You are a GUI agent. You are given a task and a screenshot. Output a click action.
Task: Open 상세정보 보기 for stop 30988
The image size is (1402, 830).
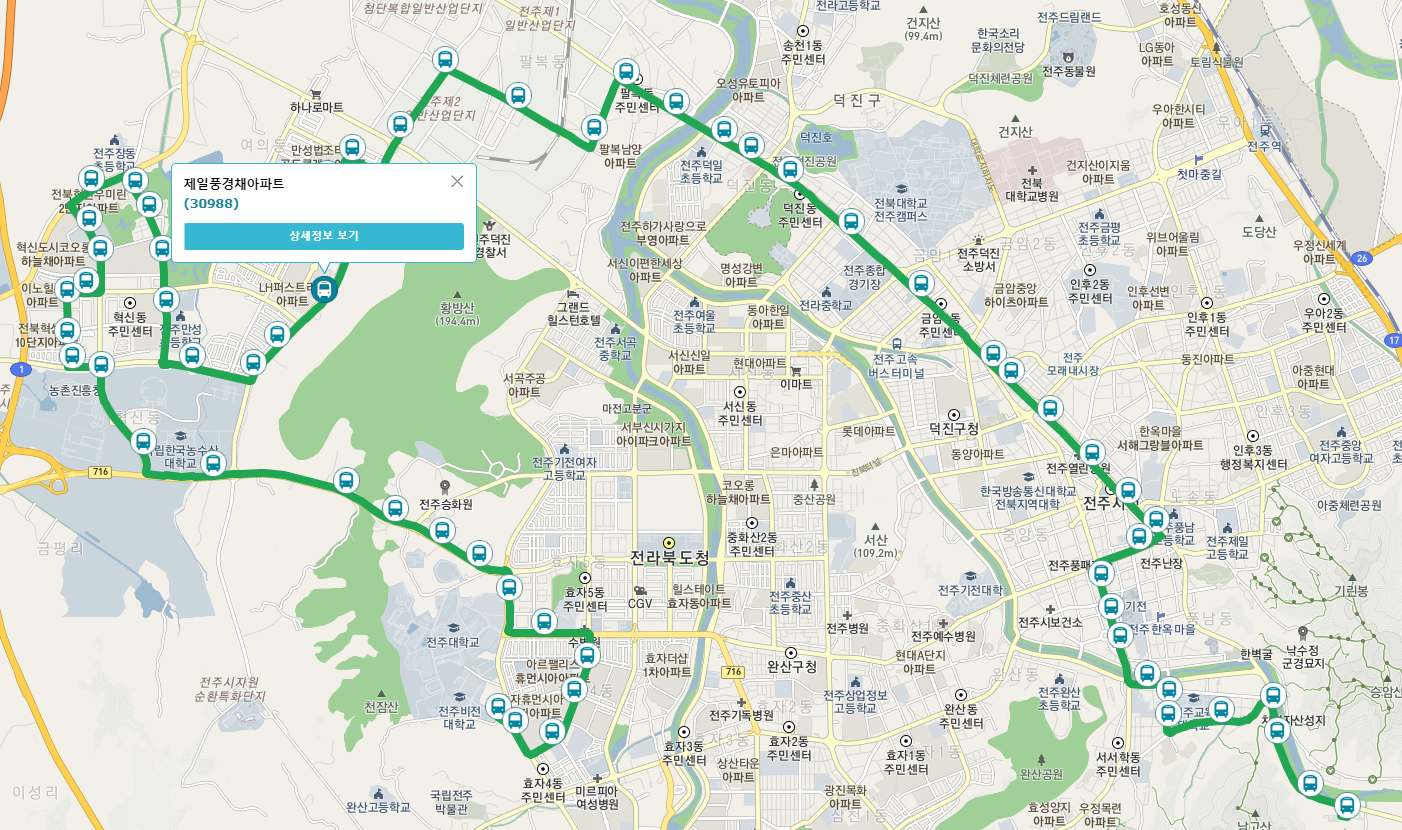pyautogui.click(x=324, y=236)
